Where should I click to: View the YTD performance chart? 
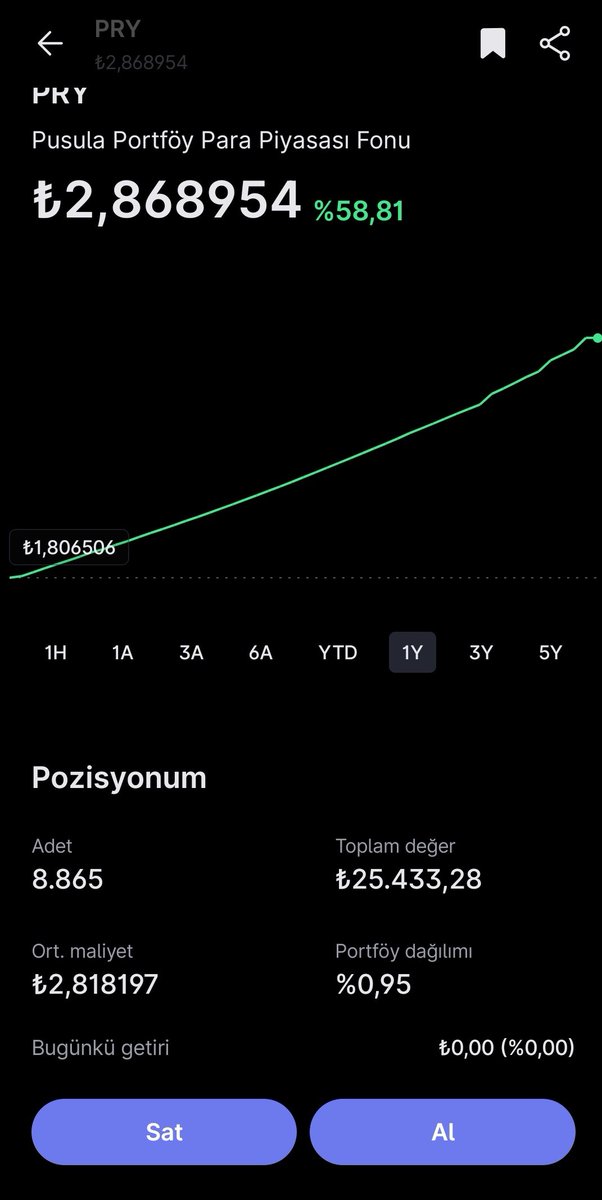point(338,653)
